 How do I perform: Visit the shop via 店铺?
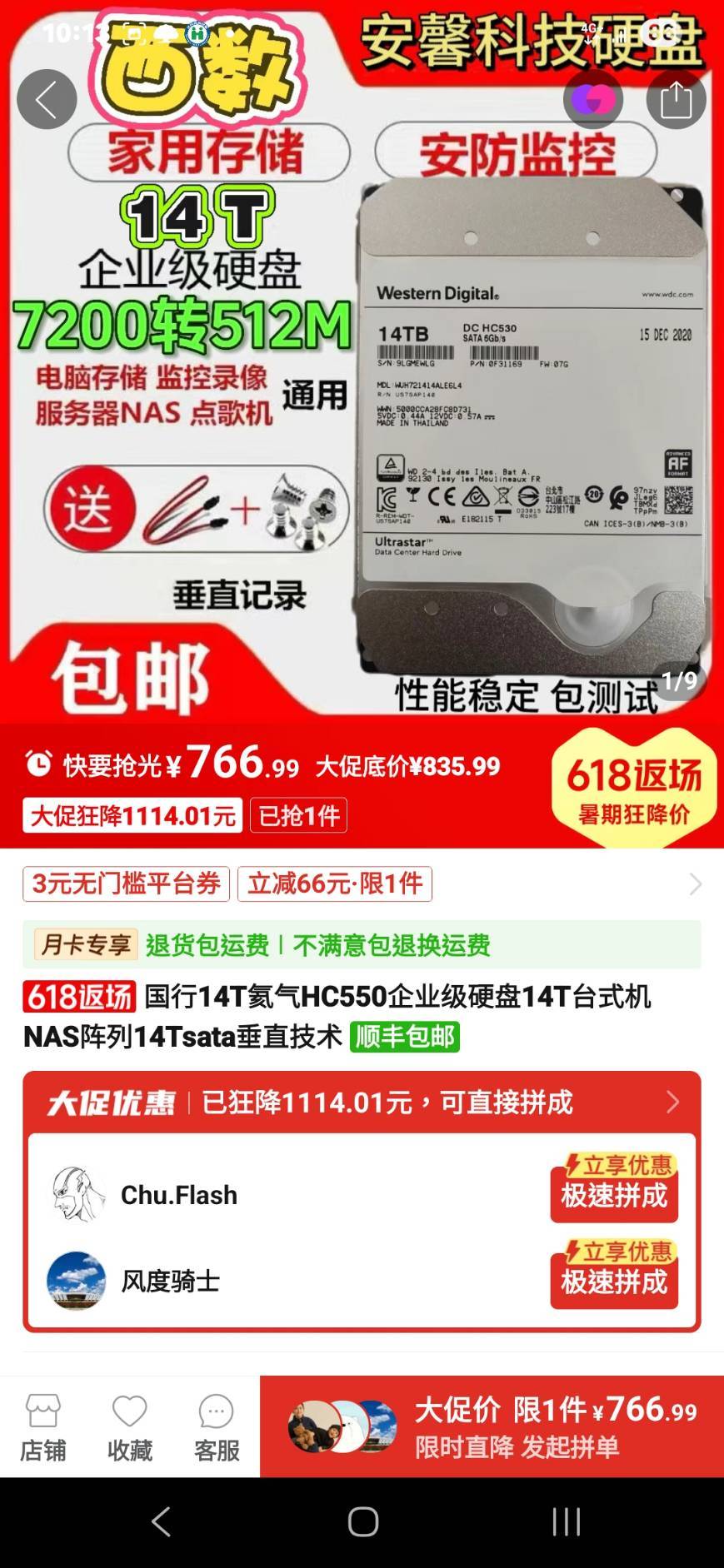(43, 1427)
